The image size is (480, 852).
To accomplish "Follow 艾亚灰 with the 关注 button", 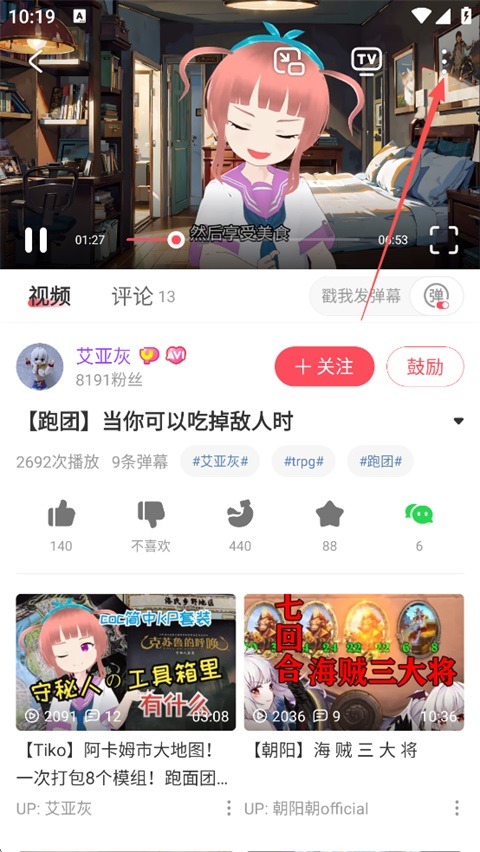I will pyautogui.click(x=325, y=366).
